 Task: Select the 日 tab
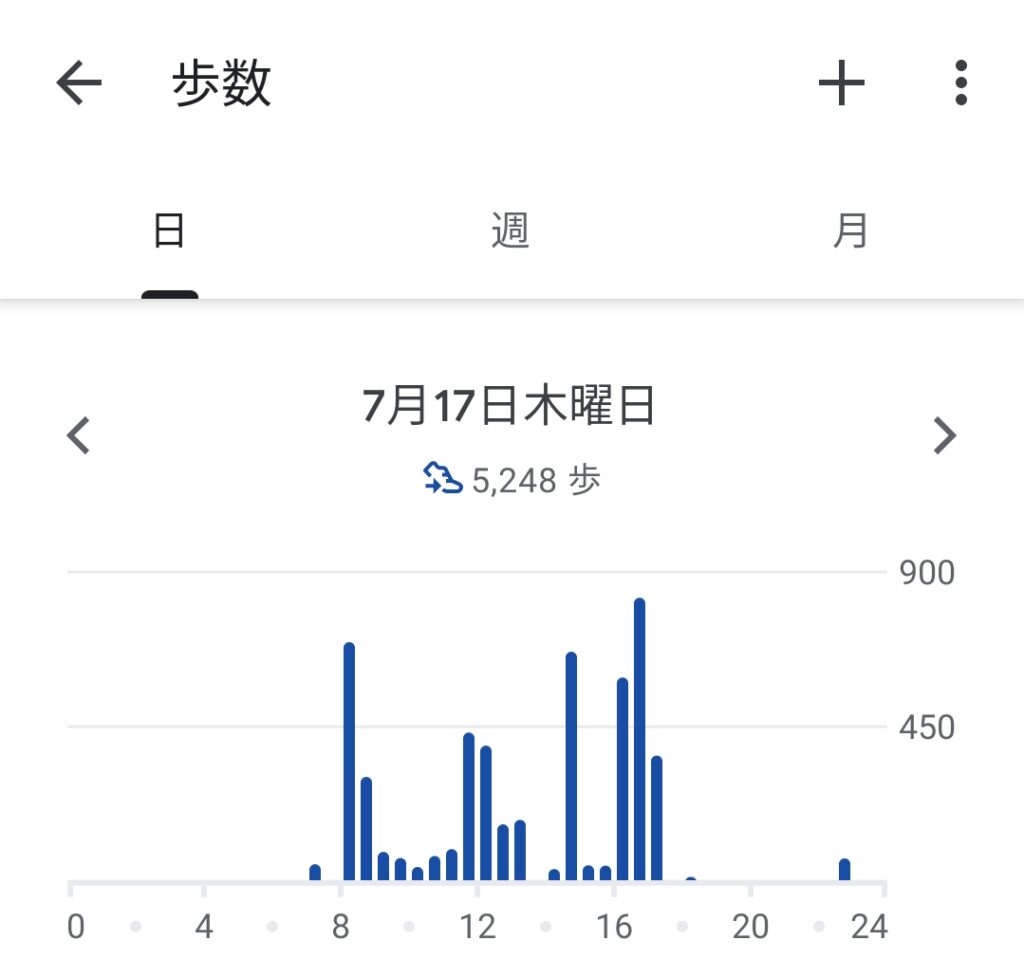pyautogui.click(x=169, y=232)
